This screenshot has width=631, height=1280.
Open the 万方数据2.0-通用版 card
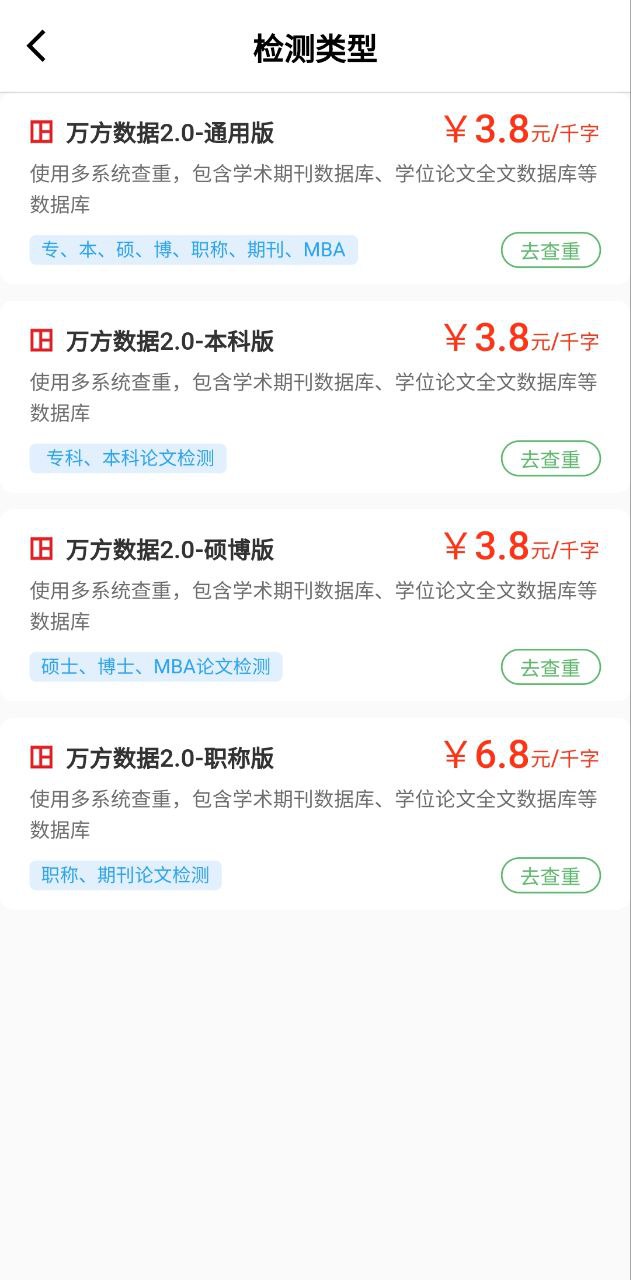[x=170, y=133]
